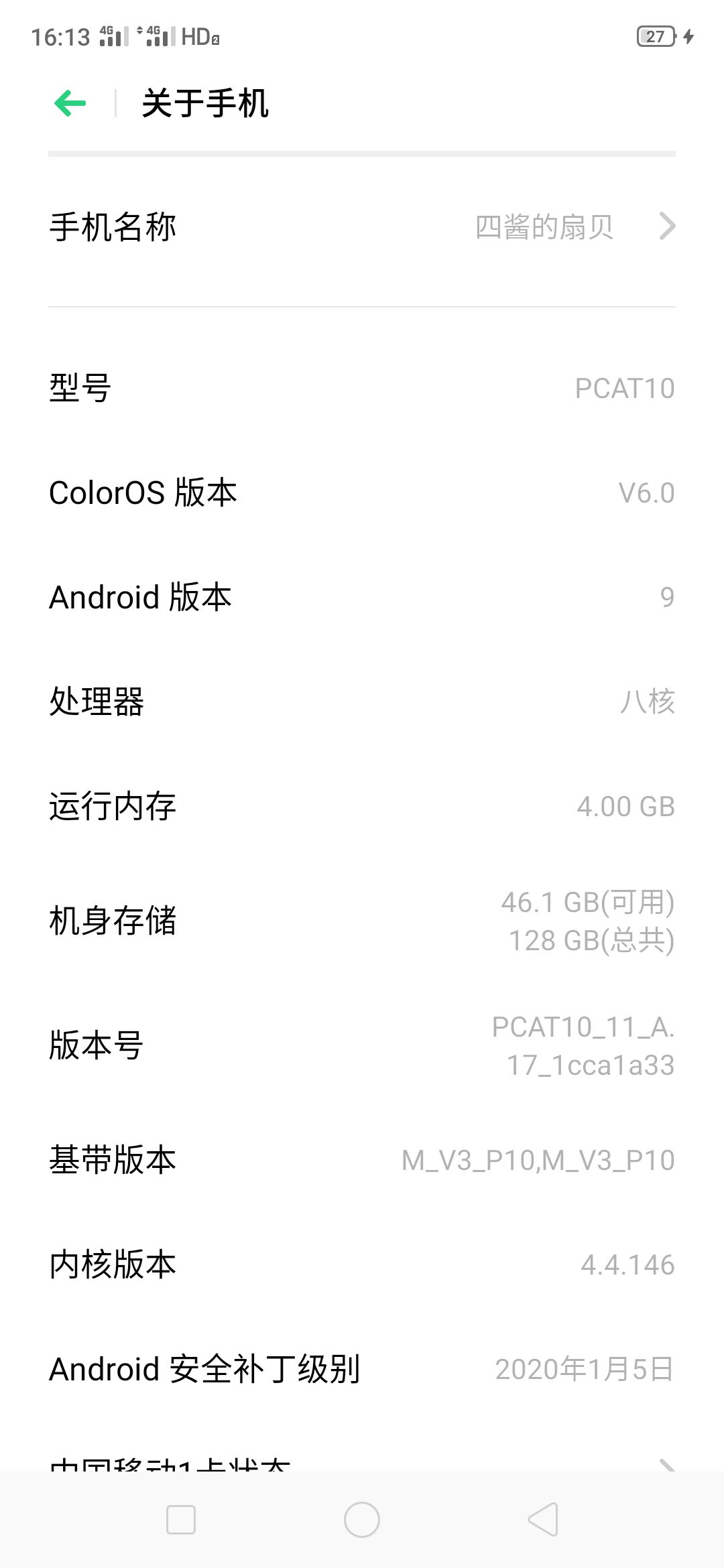The width and height of the screenshot is (724, 1568).
Task: Select the 基带版本 row
Action: pos(362,1159)
